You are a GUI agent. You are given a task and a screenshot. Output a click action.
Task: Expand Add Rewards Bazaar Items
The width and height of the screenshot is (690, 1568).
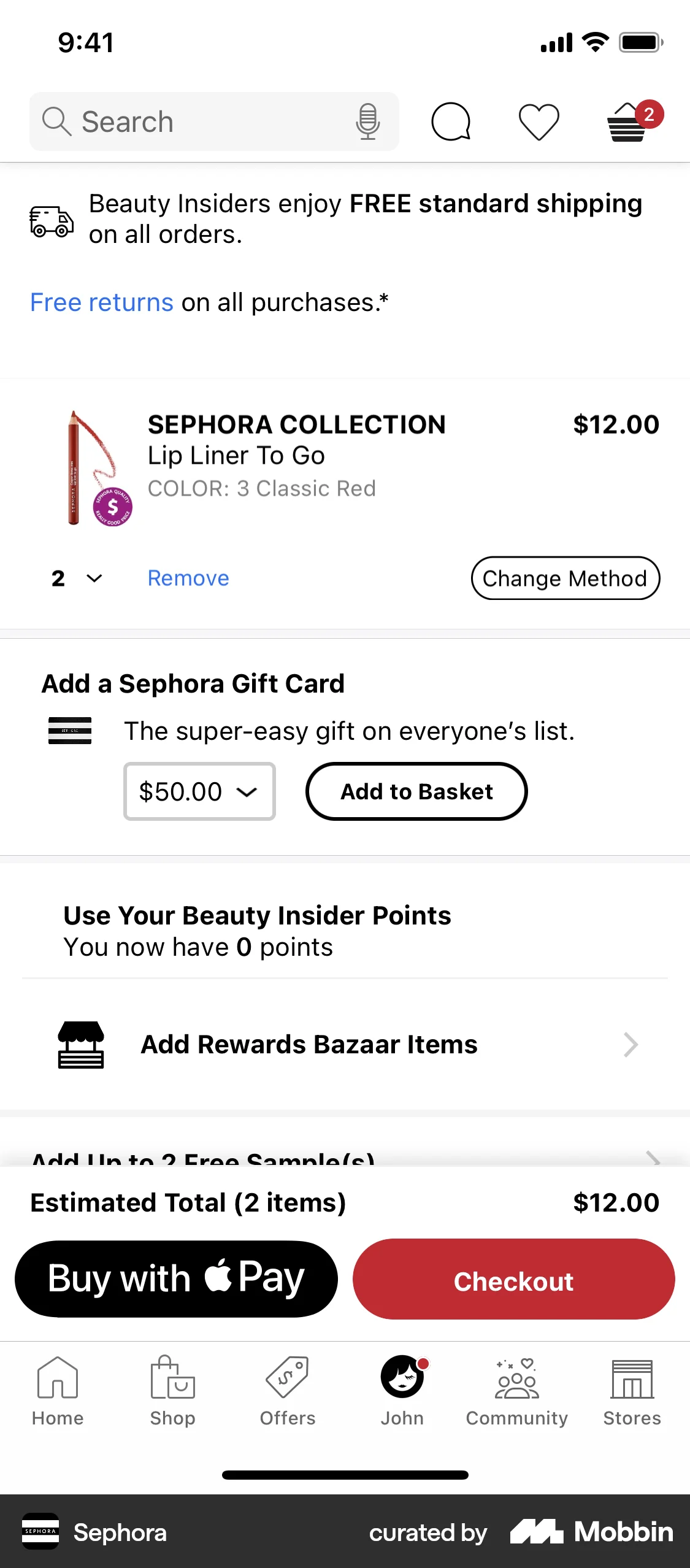[x=345, y=1045]
